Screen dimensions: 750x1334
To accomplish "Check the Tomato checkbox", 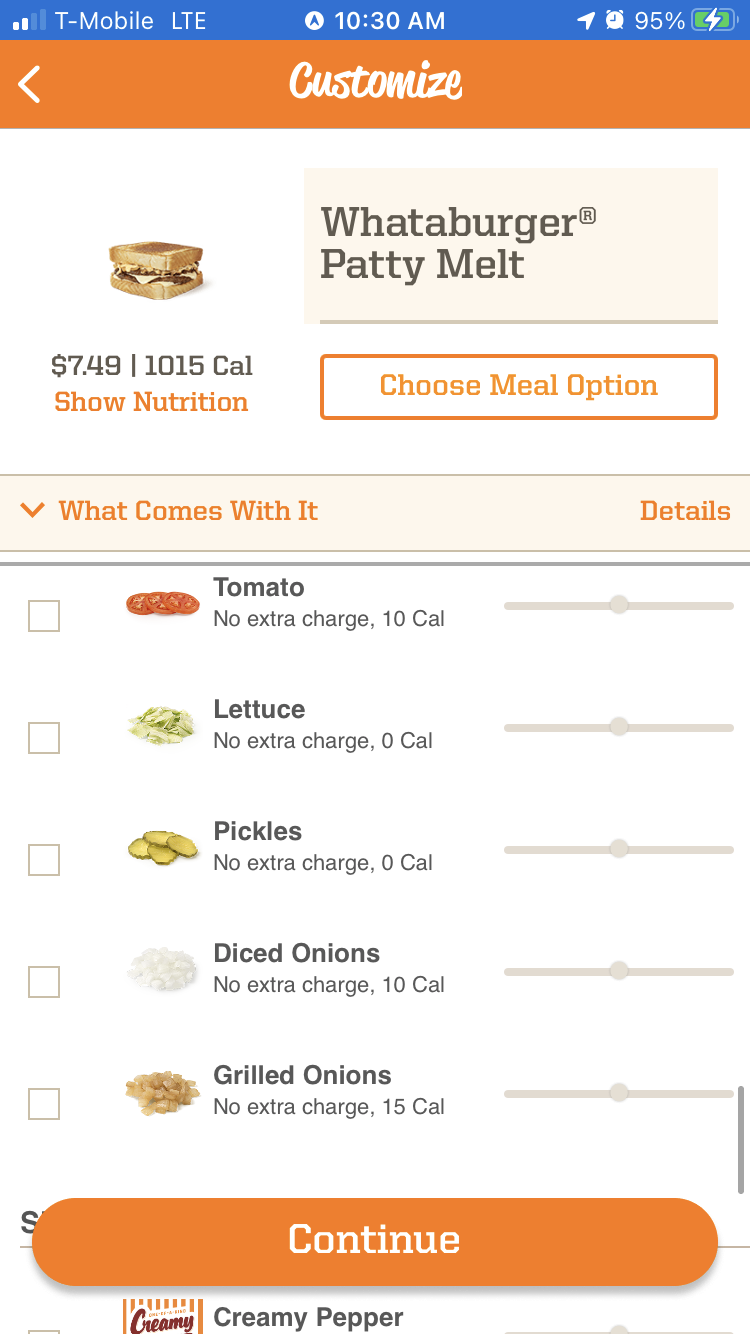I will [44, 616].
